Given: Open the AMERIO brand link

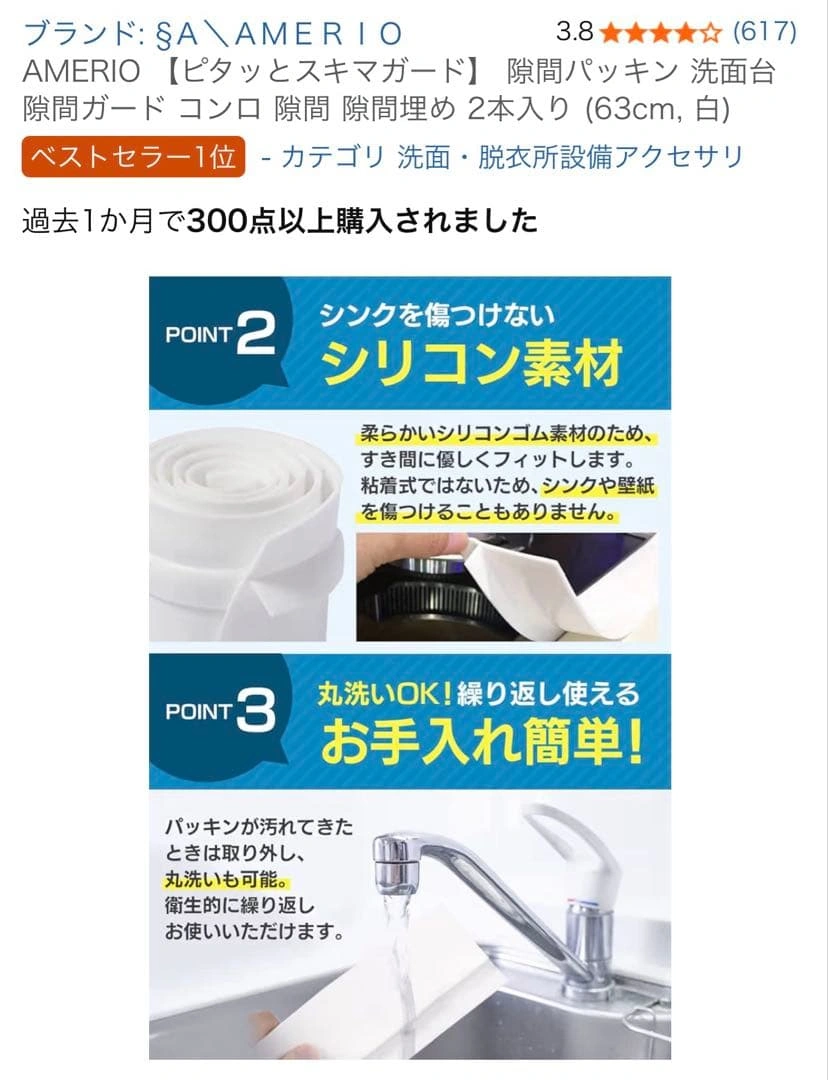Looking at the screenshot, I should [212, 34].
